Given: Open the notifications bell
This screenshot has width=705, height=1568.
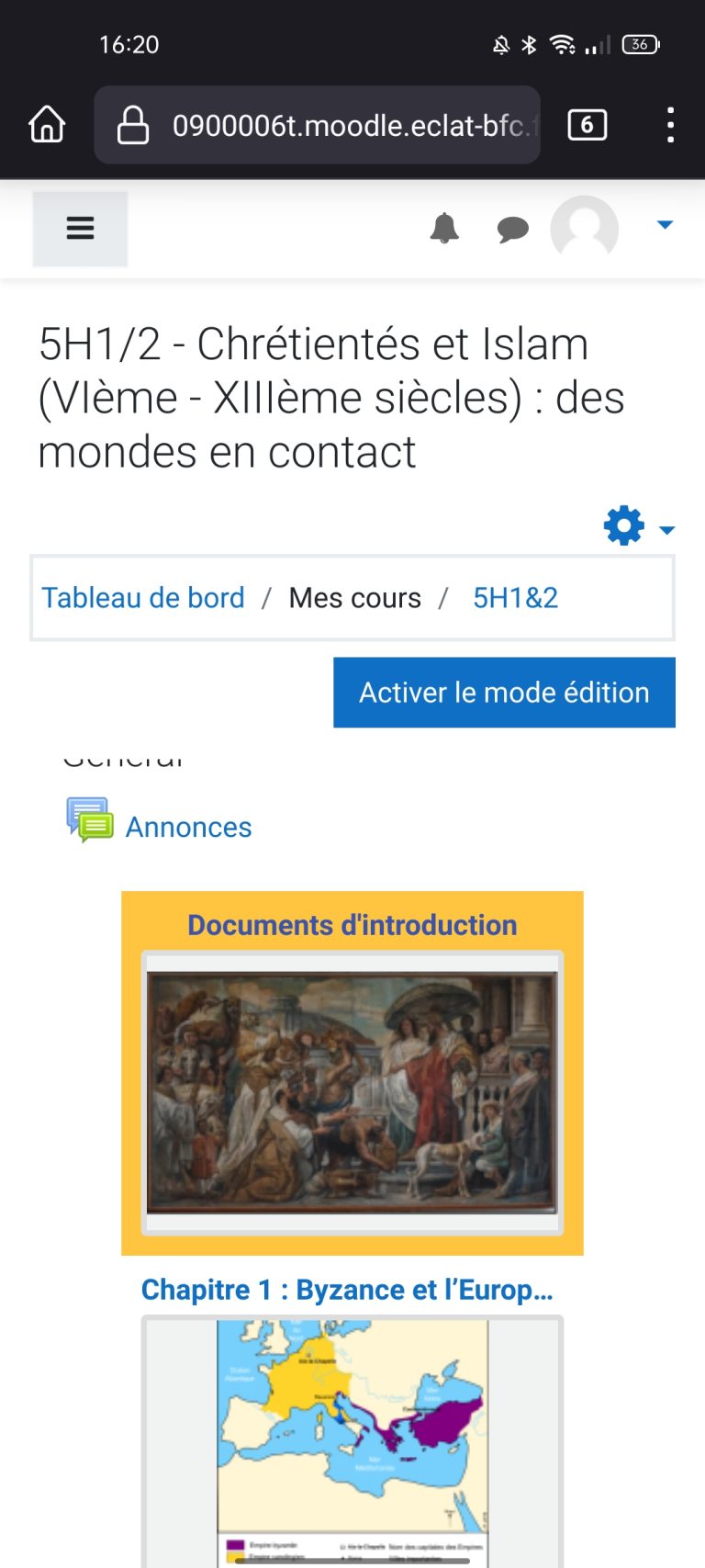Looking at the screenshot, I should pyautogui.click(x=444, y=228).
